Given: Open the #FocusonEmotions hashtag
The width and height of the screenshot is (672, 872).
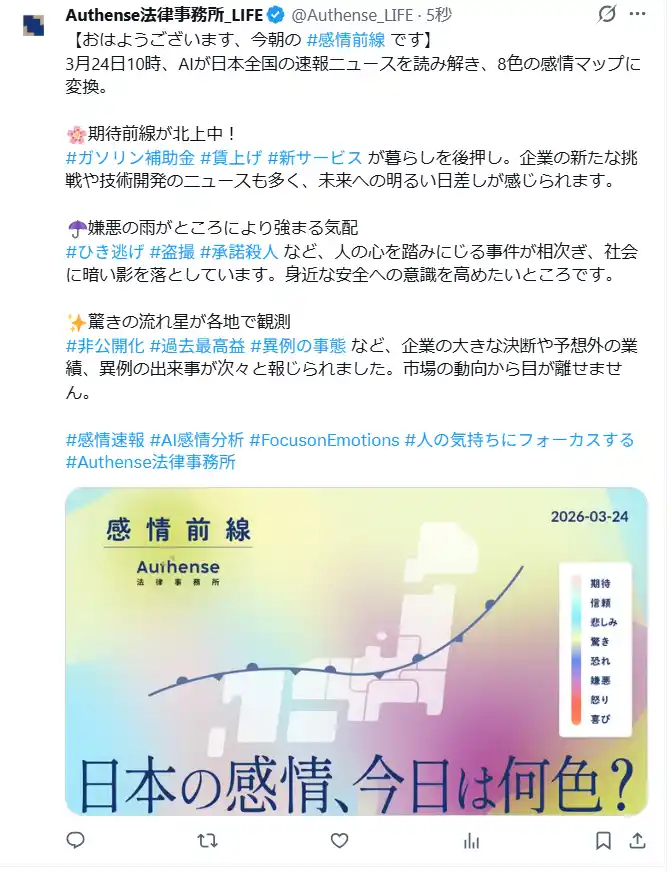Looking at the screenshot, I should (x=324, y=440).
